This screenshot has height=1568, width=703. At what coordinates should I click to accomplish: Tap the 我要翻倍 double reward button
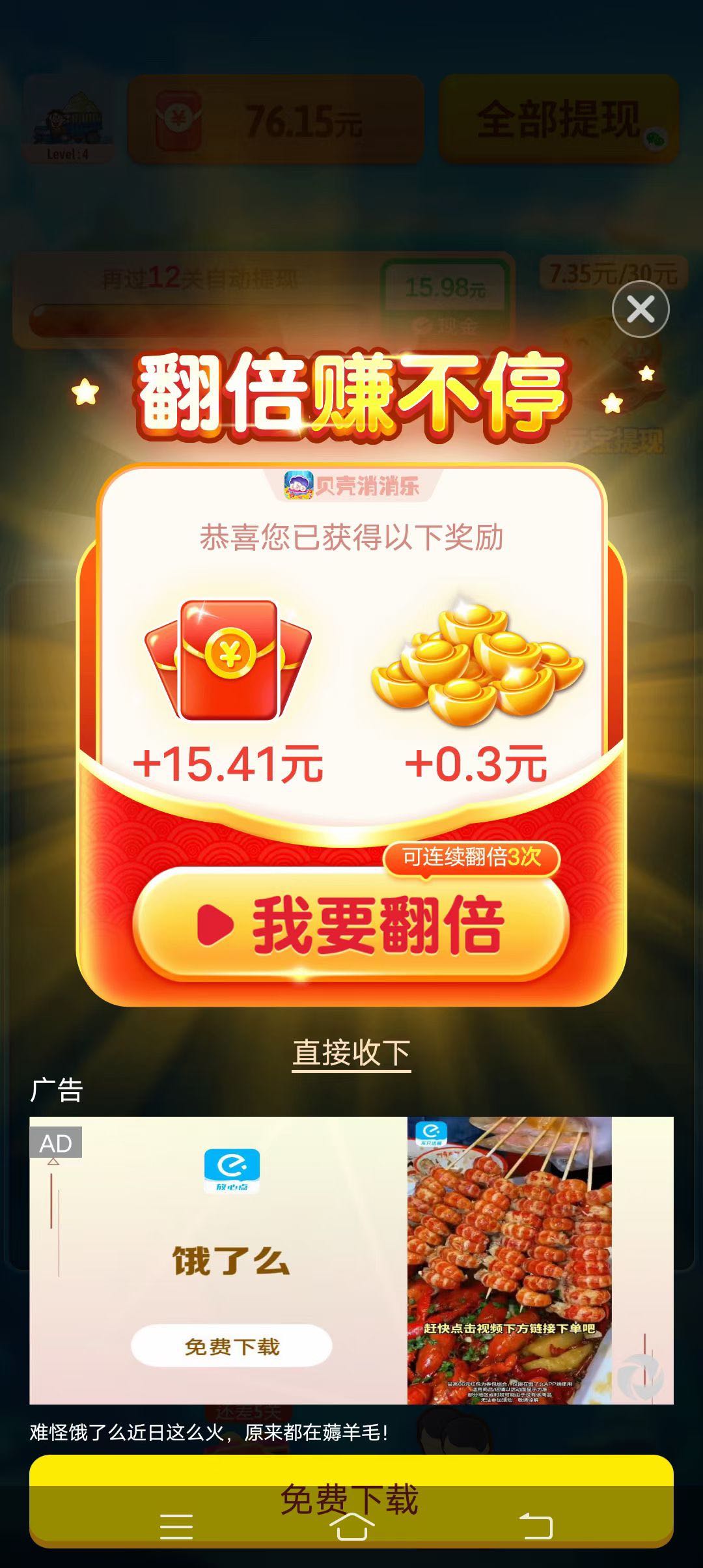pos(351,925)
